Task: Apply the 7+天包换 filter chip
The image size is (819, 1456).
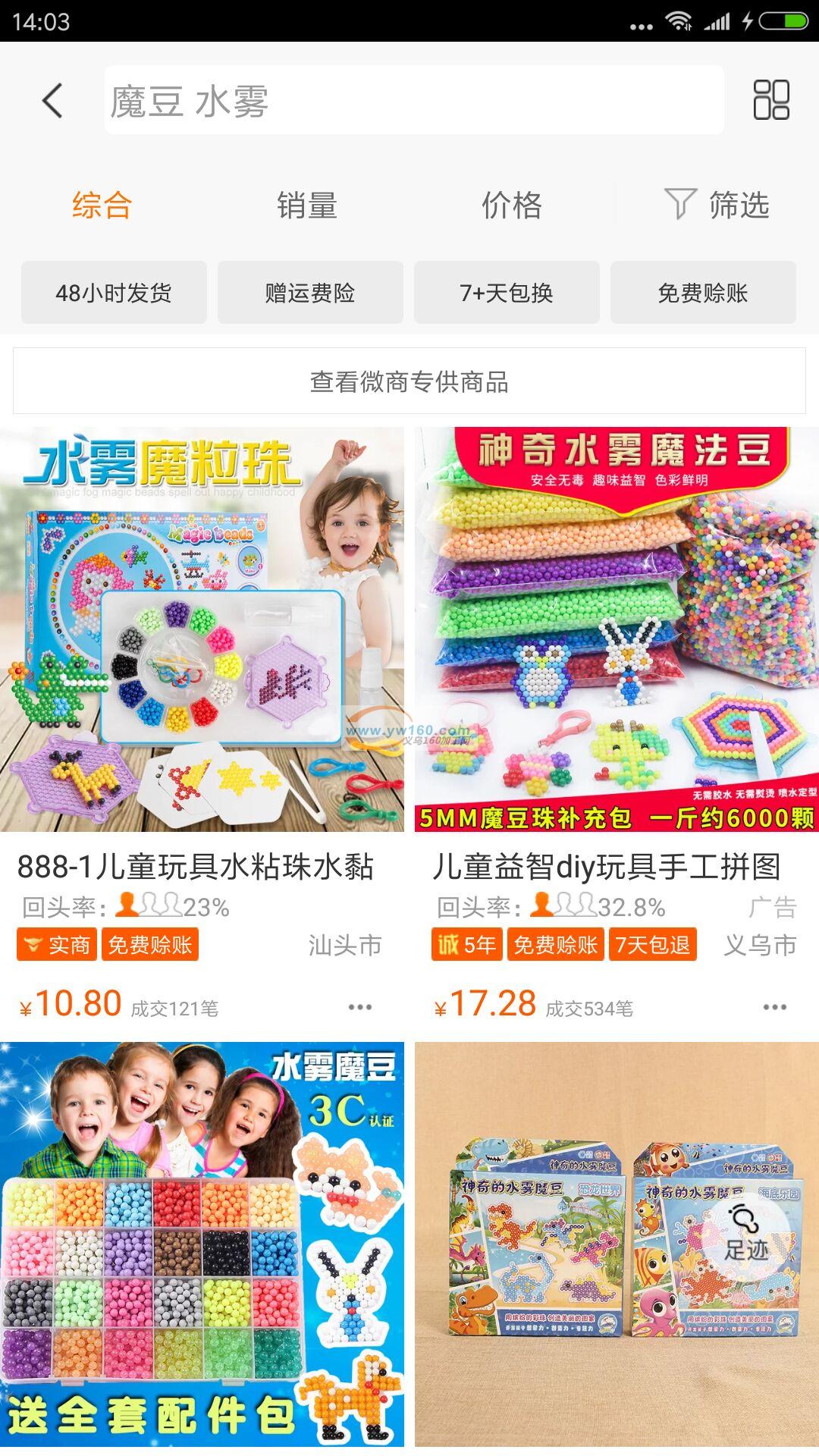Action: 507,293
